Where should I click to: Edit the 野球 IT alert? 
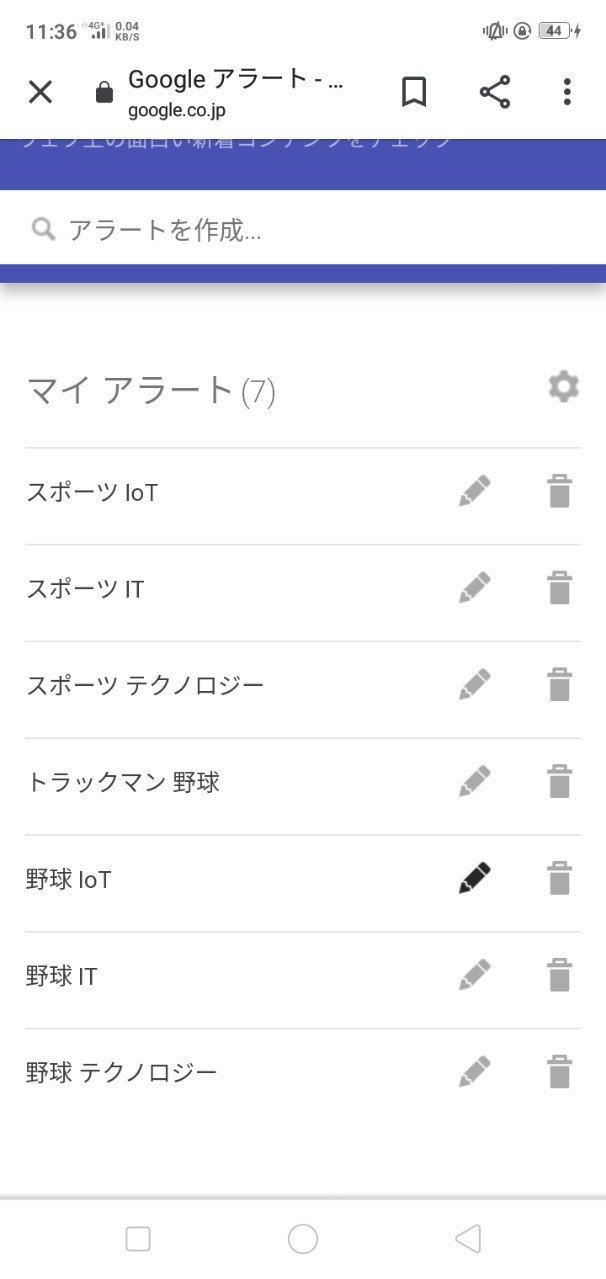(x=475, y=975)
